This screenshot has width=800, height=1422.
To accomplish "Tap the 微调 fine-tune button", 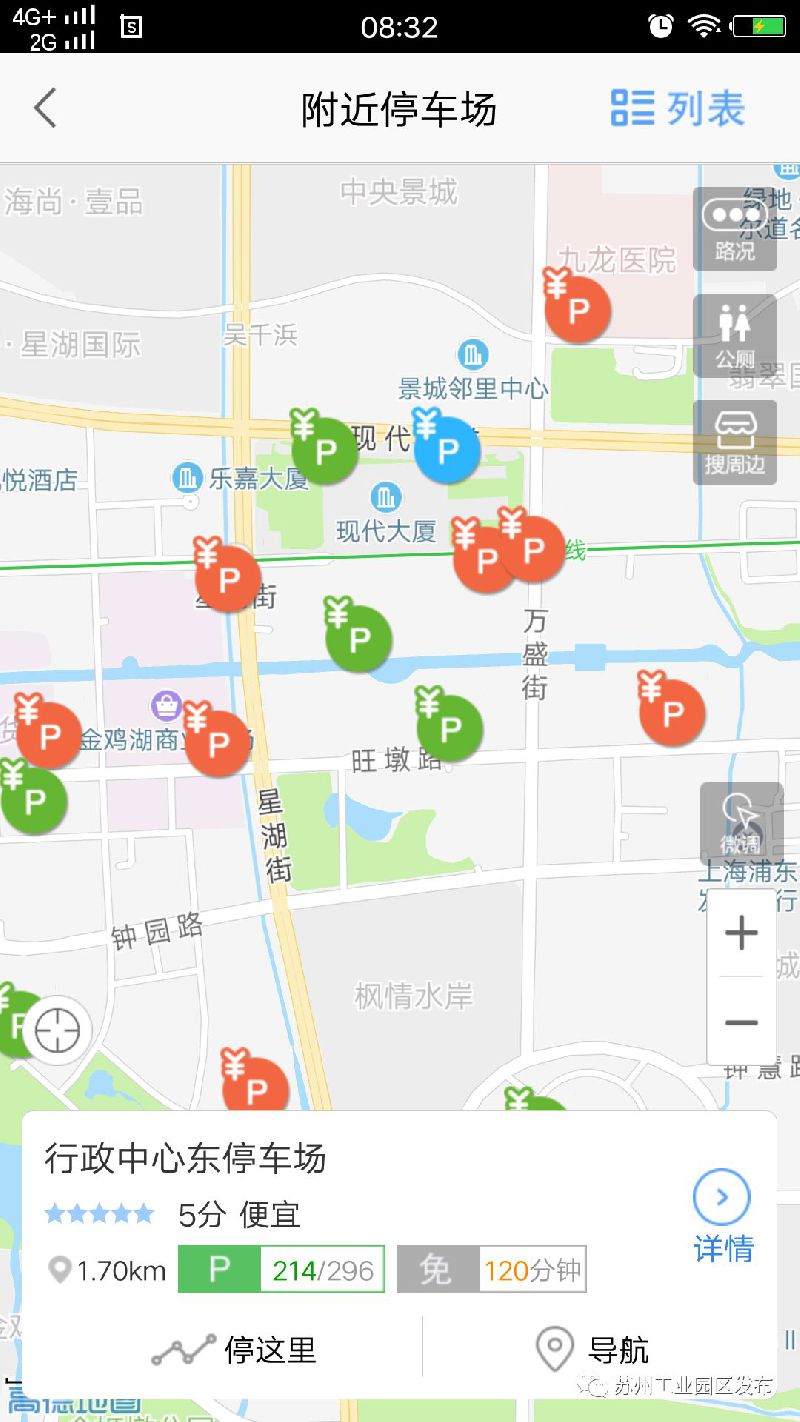I will coord(741,824).
